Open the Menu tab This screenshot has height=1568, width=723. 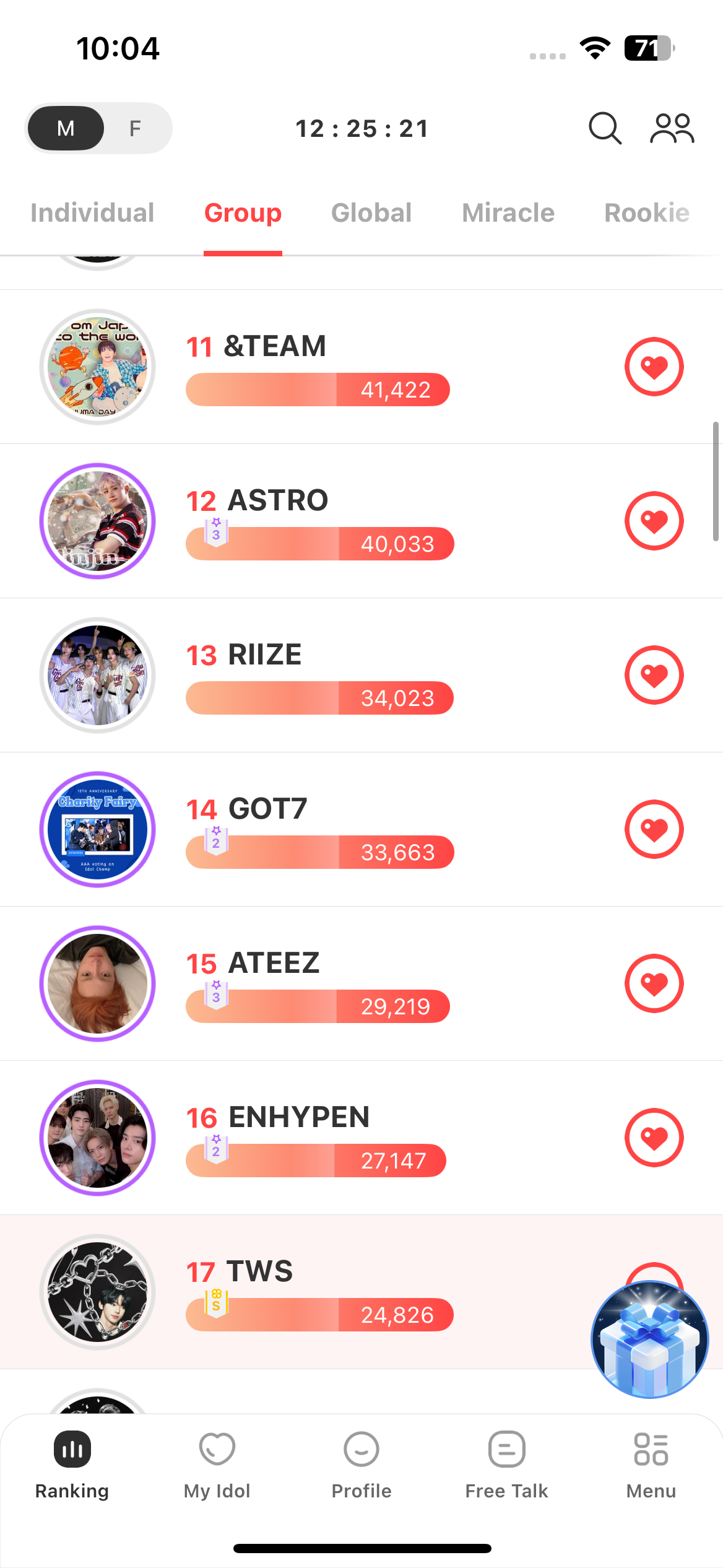coord(651,1465)
